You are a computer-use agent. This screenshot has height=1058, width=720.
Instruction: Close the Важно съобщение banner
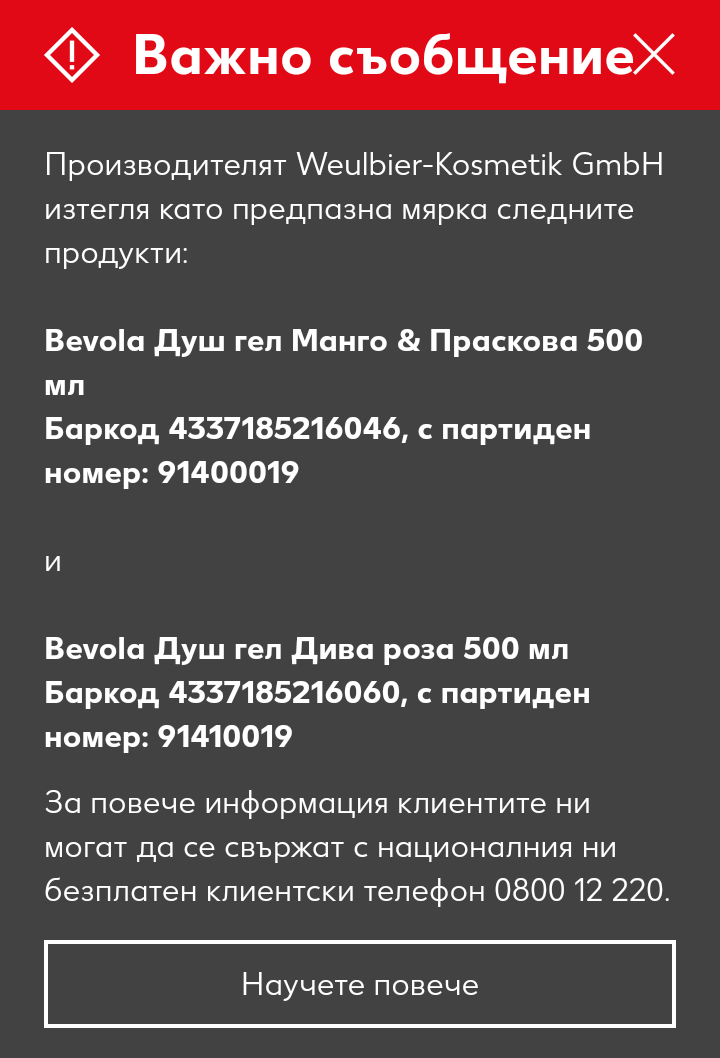tap(653, 54)
